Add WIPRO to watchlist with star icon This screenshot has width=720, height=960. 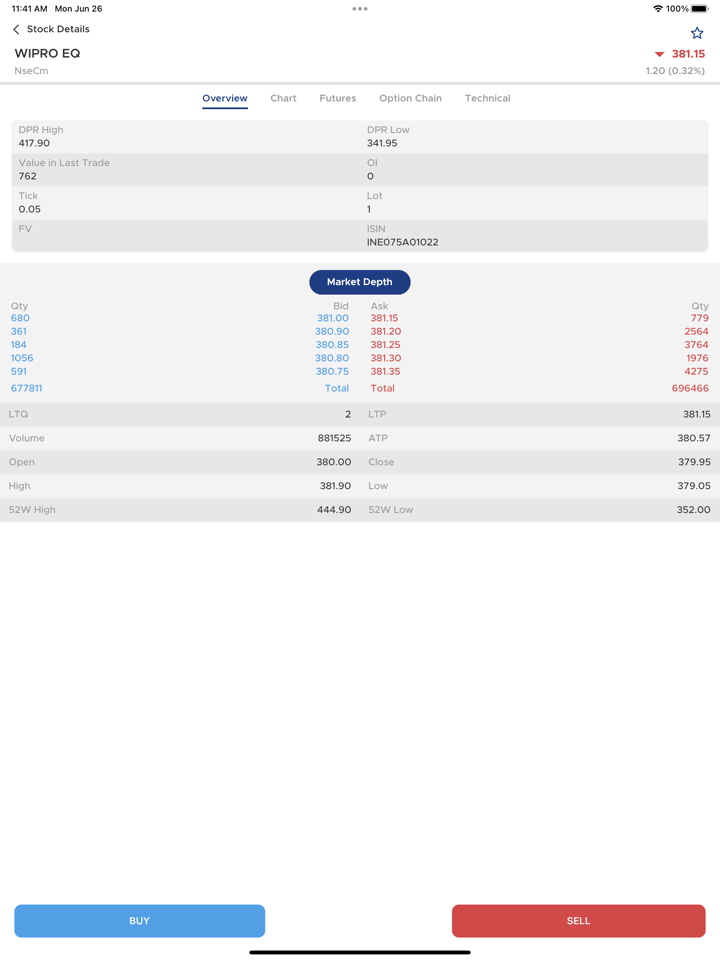pyautogui.click(x=697, y=33)
